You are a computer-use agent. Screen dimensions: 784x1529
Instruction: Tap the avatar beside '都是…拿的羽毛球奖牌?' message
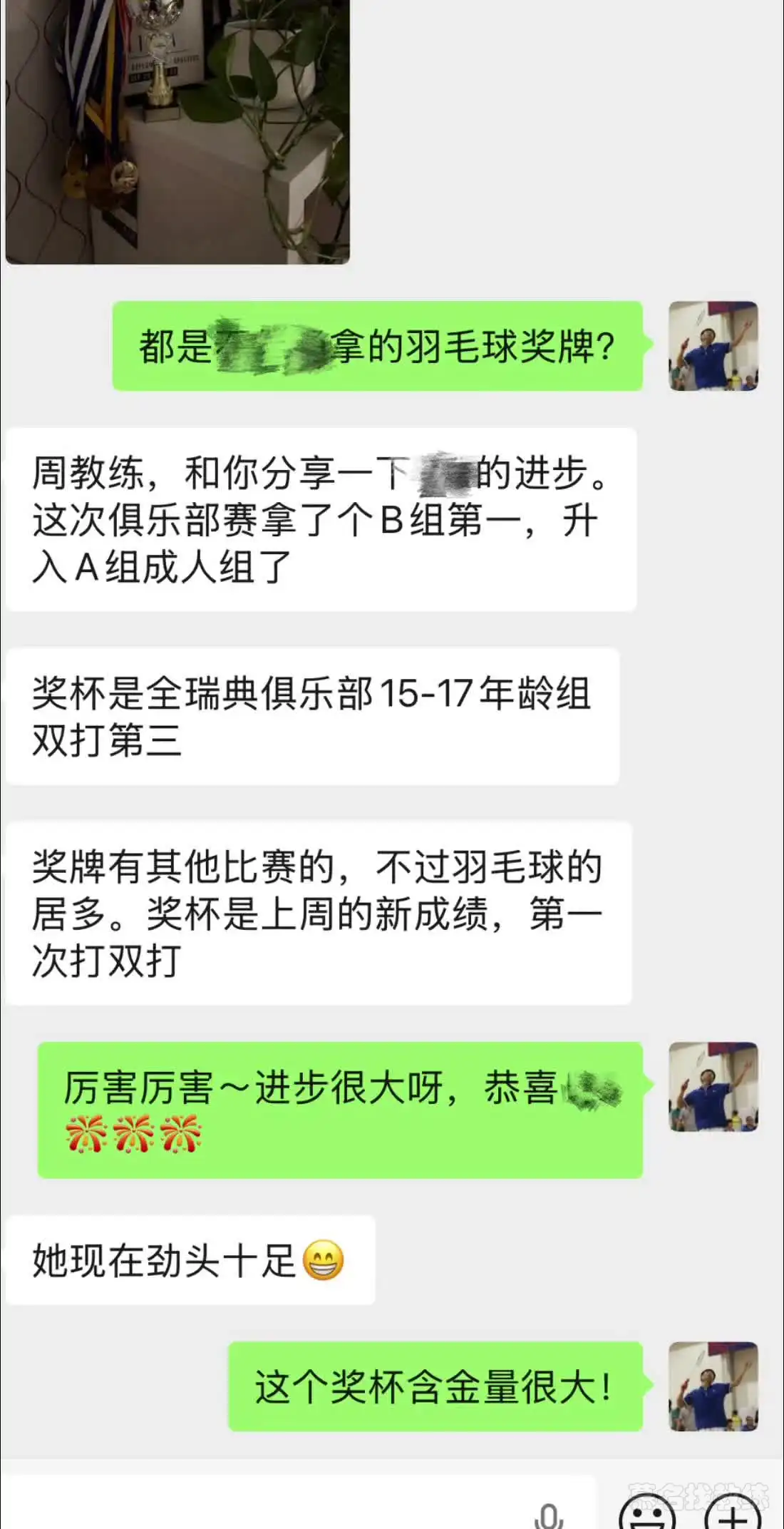[x=713, y=346]
